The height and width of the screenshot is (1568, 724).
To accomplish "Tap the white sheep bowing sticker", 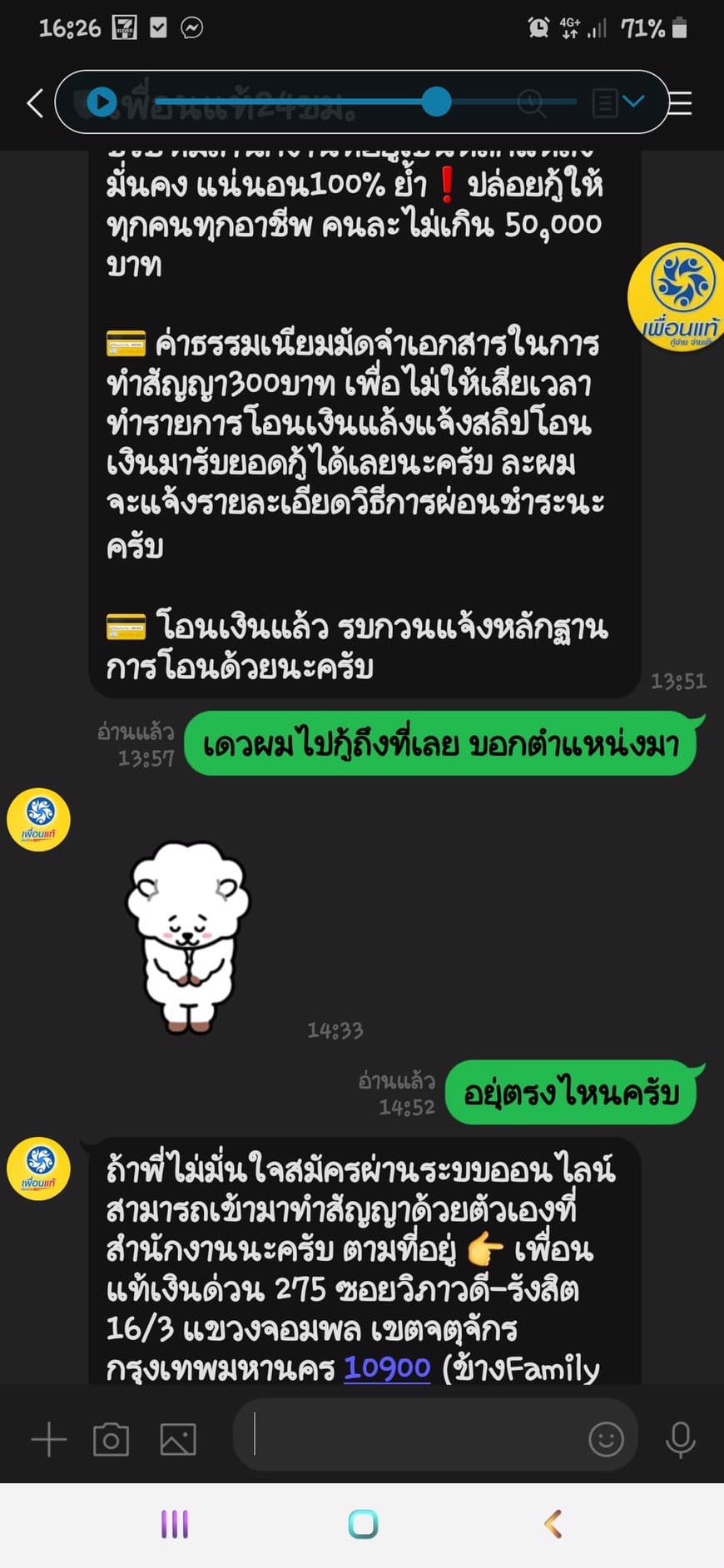I will pos(188,936).
